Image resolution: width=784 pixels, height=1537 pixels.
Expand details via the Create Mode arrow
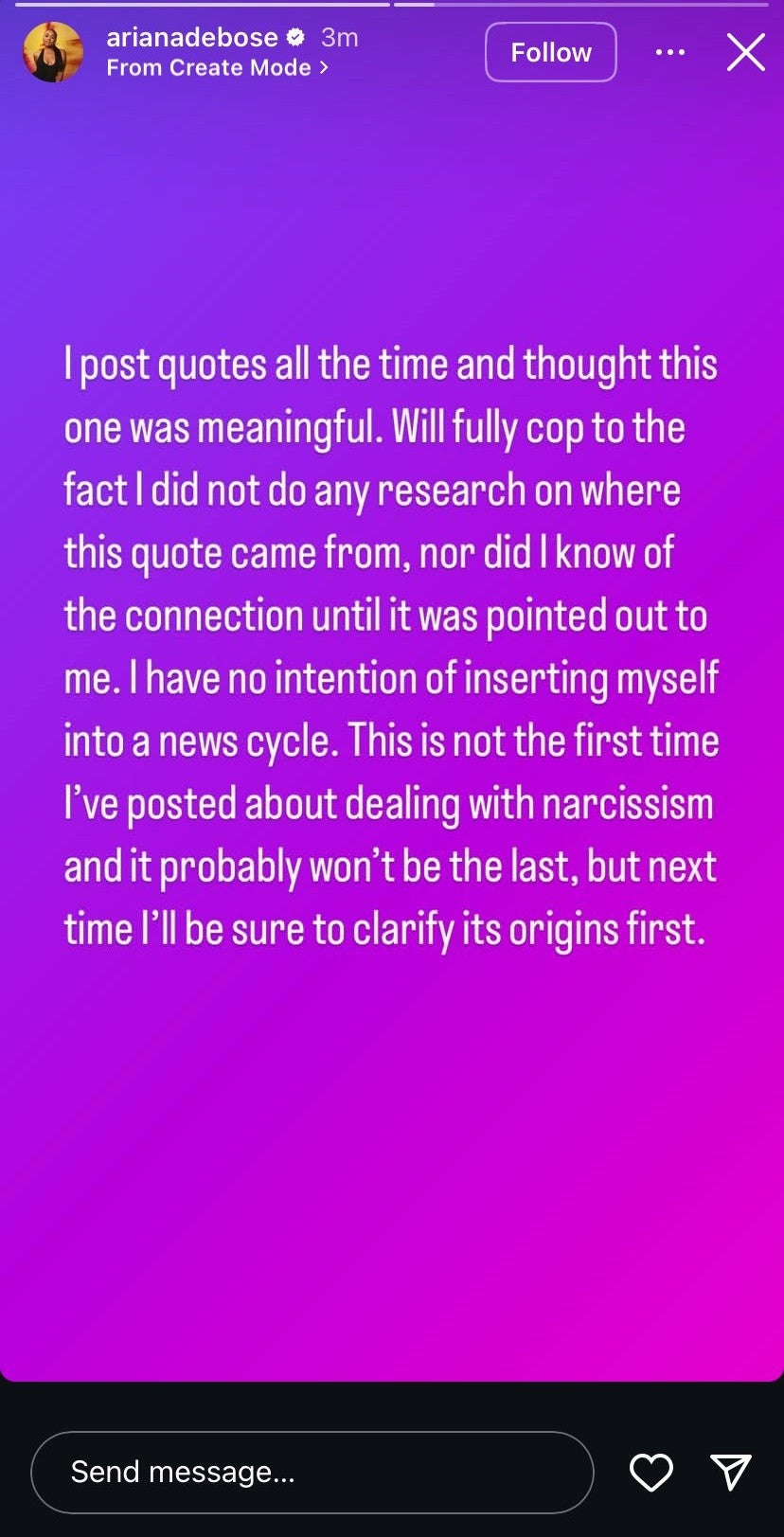coord(322,67)
